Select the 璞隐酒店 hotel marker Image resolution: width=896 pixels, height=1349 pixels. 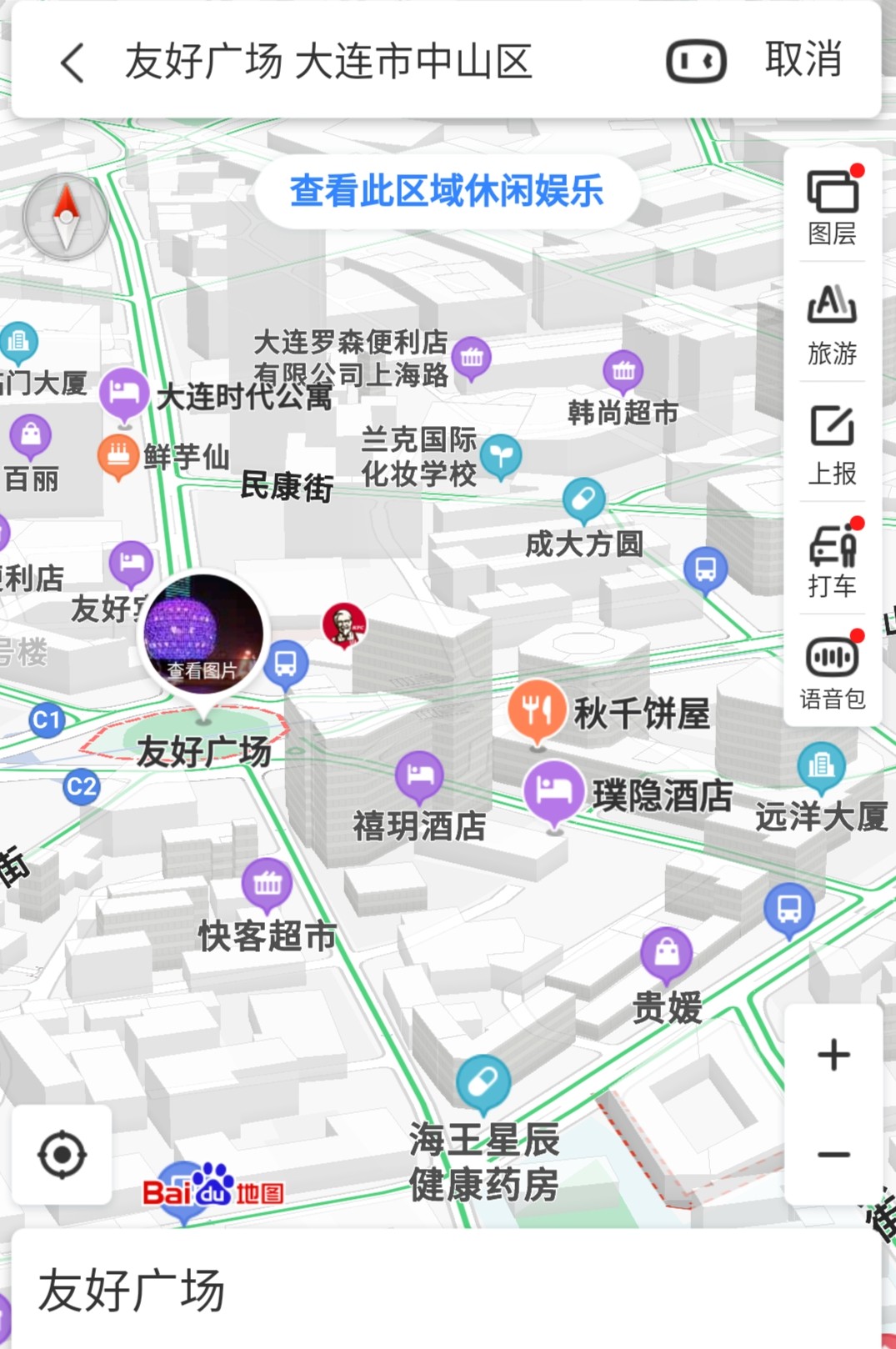tap(553, 790)
